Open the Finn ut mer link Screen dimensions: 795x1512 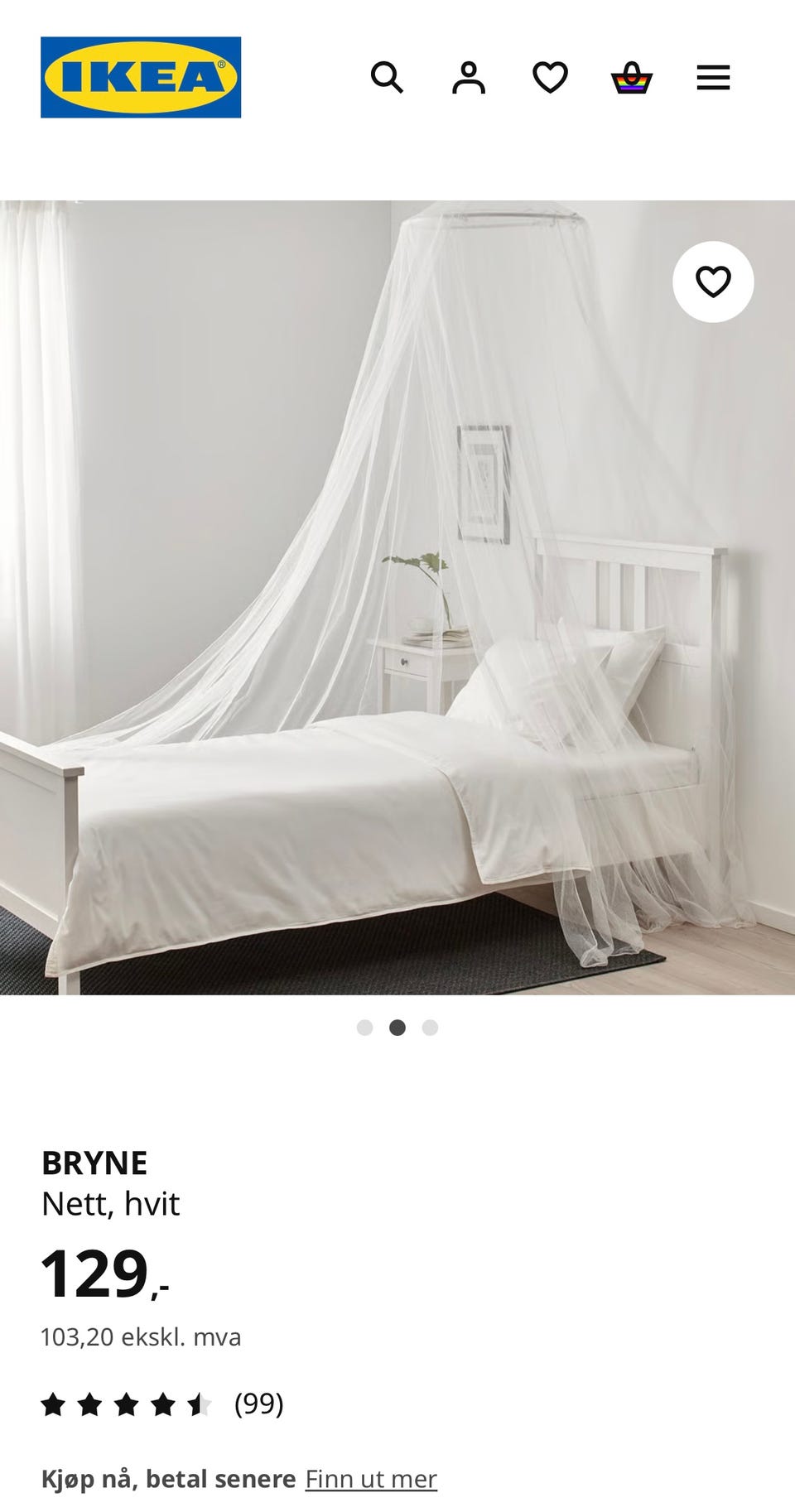[370, 1479]
